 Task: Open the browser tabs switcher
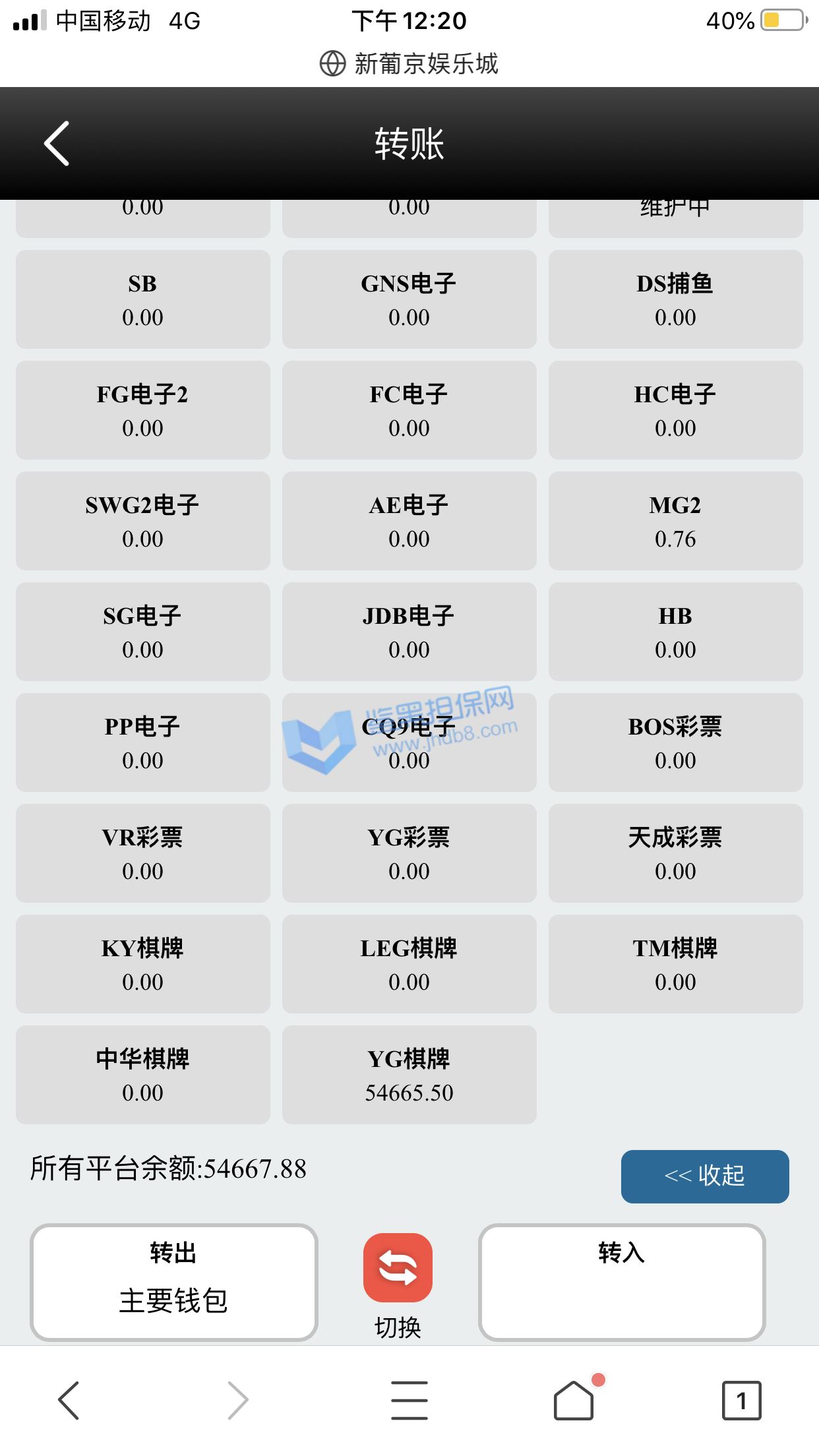(742, 1400)
